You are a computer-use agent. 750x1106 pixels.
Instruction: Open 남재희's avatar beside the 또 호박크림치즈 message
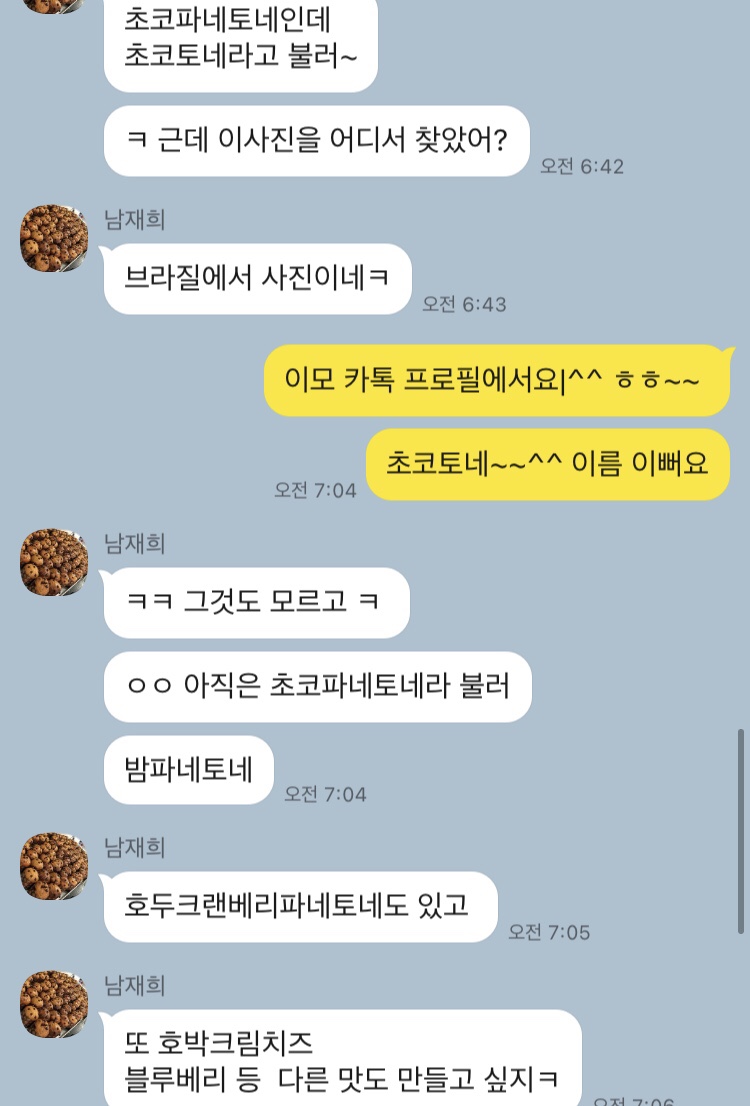coord(54,1003)
